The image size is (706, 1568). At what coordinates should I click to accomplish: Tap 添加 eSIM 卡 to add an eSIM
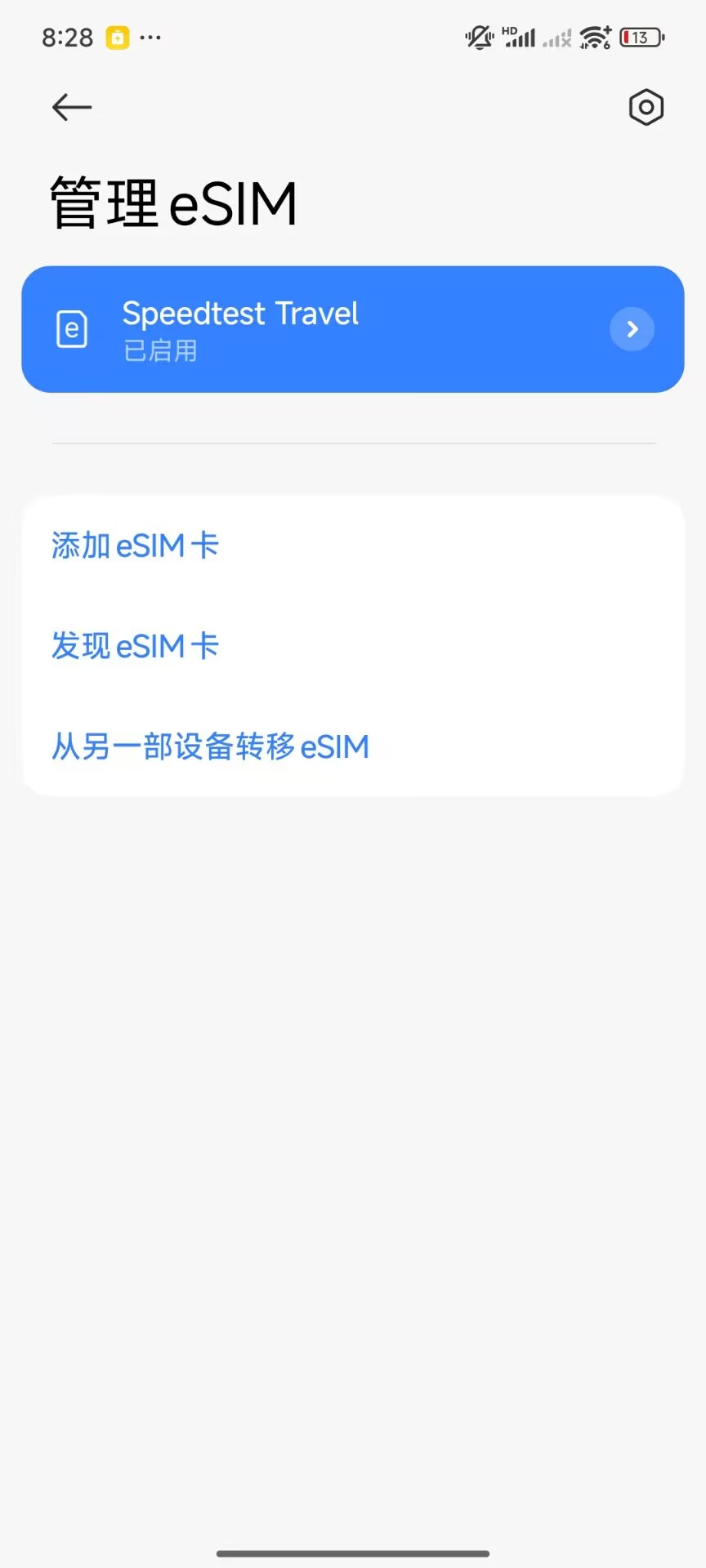pyautogui.click(x=136, y=546)
